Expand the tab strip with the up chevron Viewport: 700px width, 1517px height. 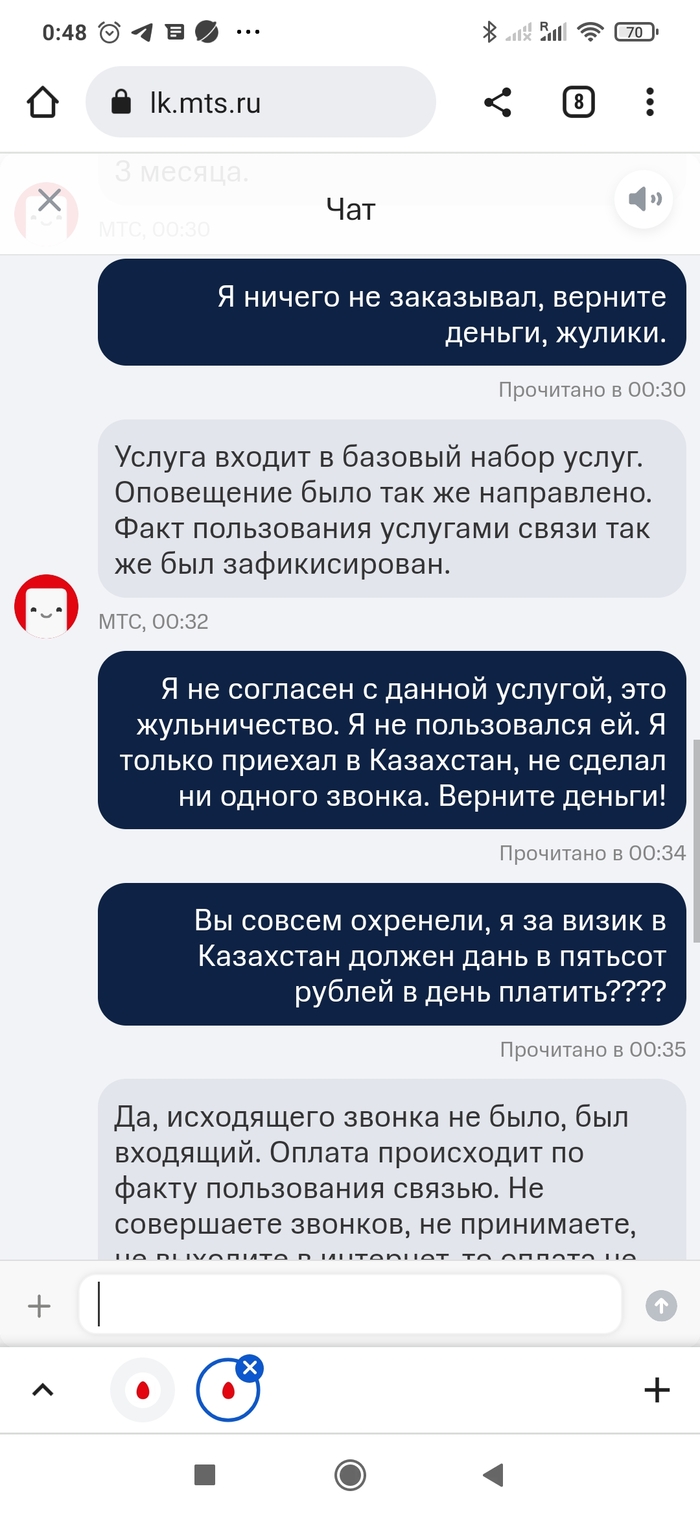click(x=43, y=1390)
